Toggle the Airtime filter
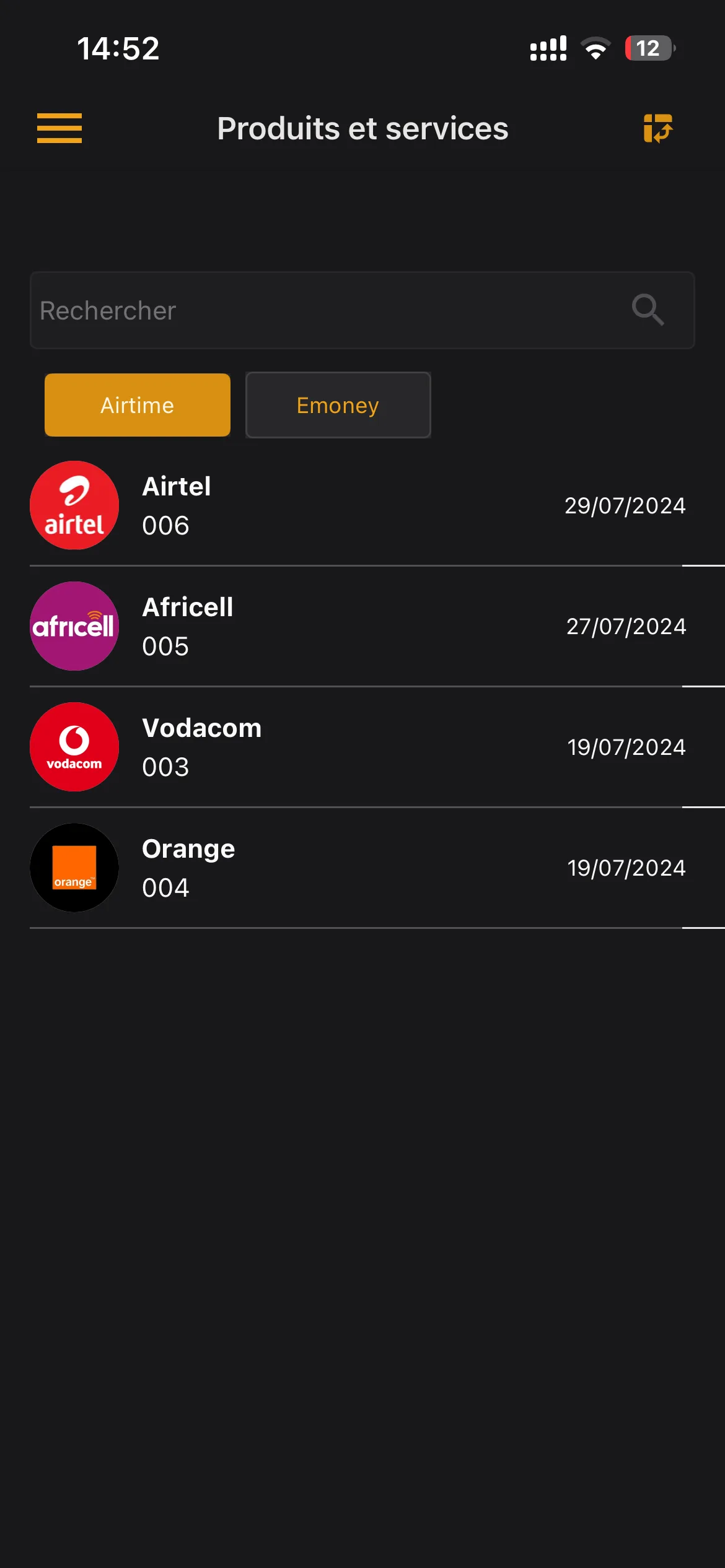The width and height of the screenshot is (725, 1568). coord(137,405)
